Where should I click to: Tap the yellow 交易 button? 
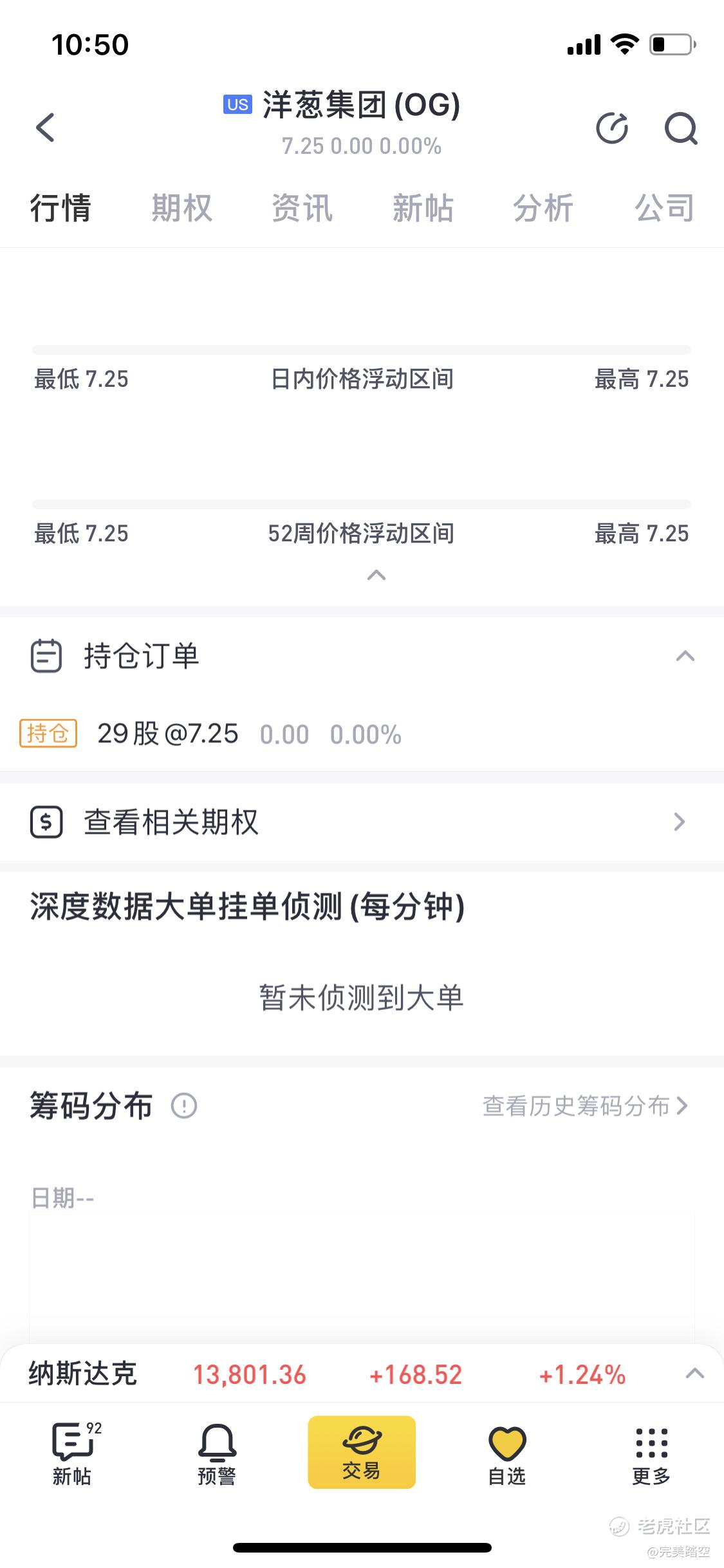362,1451
